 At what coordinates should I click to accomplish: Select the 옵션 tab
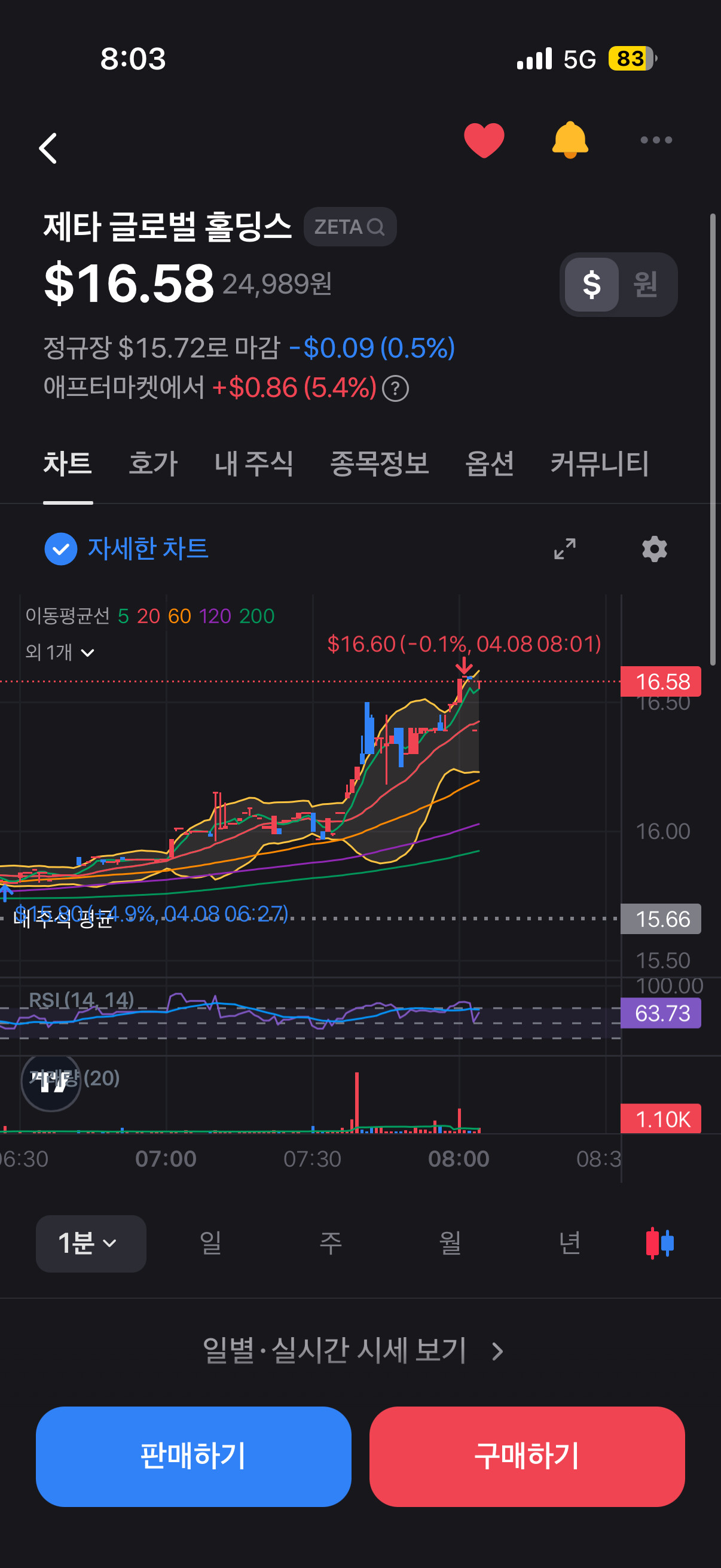(489, 464)
